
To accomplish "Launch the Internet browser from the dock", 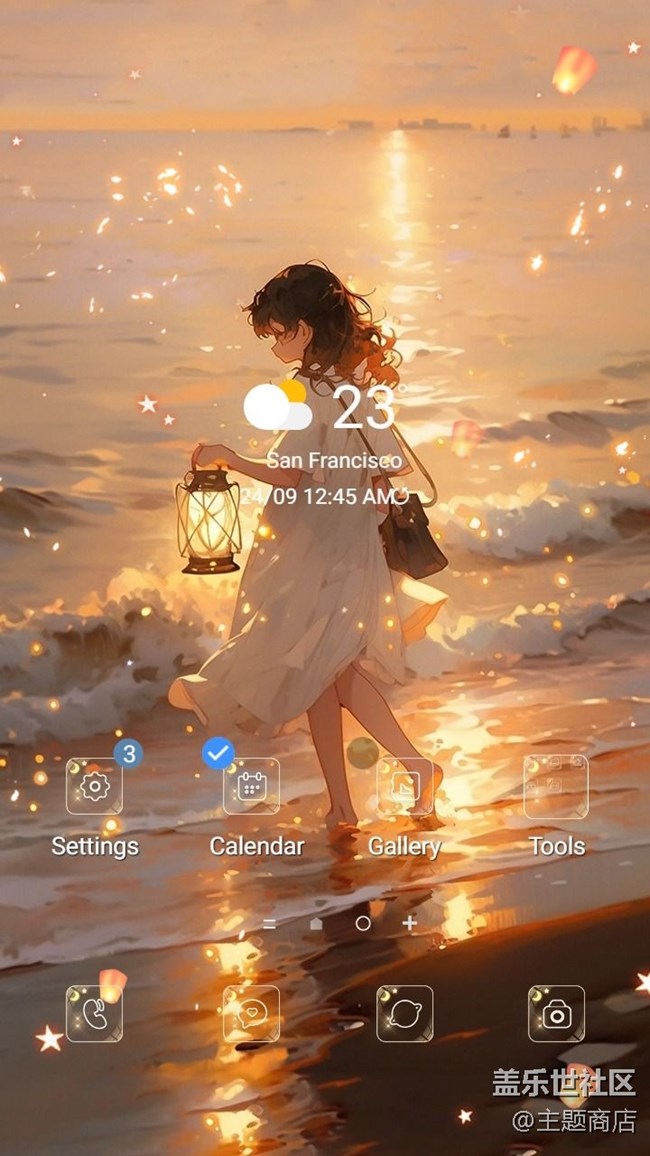I will tap(404, 1014).
